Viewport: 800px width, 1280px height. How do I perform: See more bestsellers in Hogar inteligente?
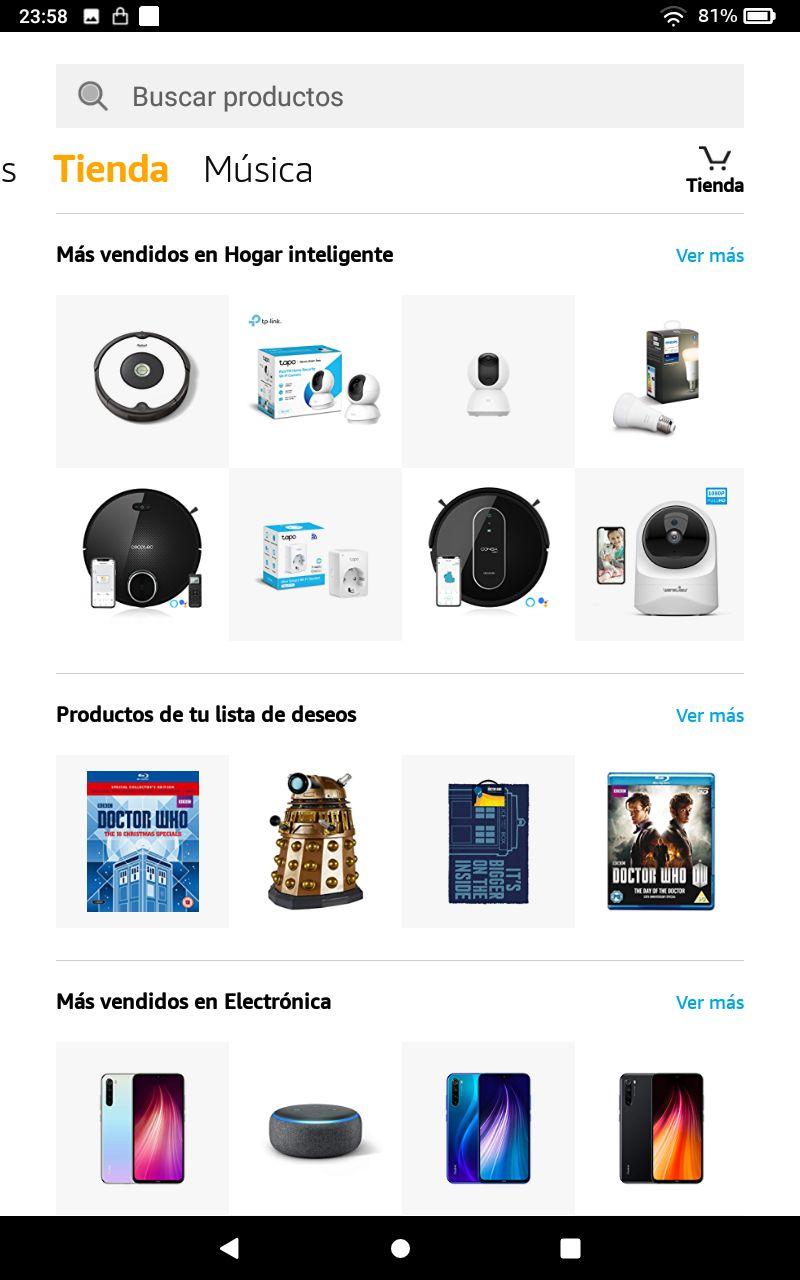pyautogui.click(x=710, y=255)
